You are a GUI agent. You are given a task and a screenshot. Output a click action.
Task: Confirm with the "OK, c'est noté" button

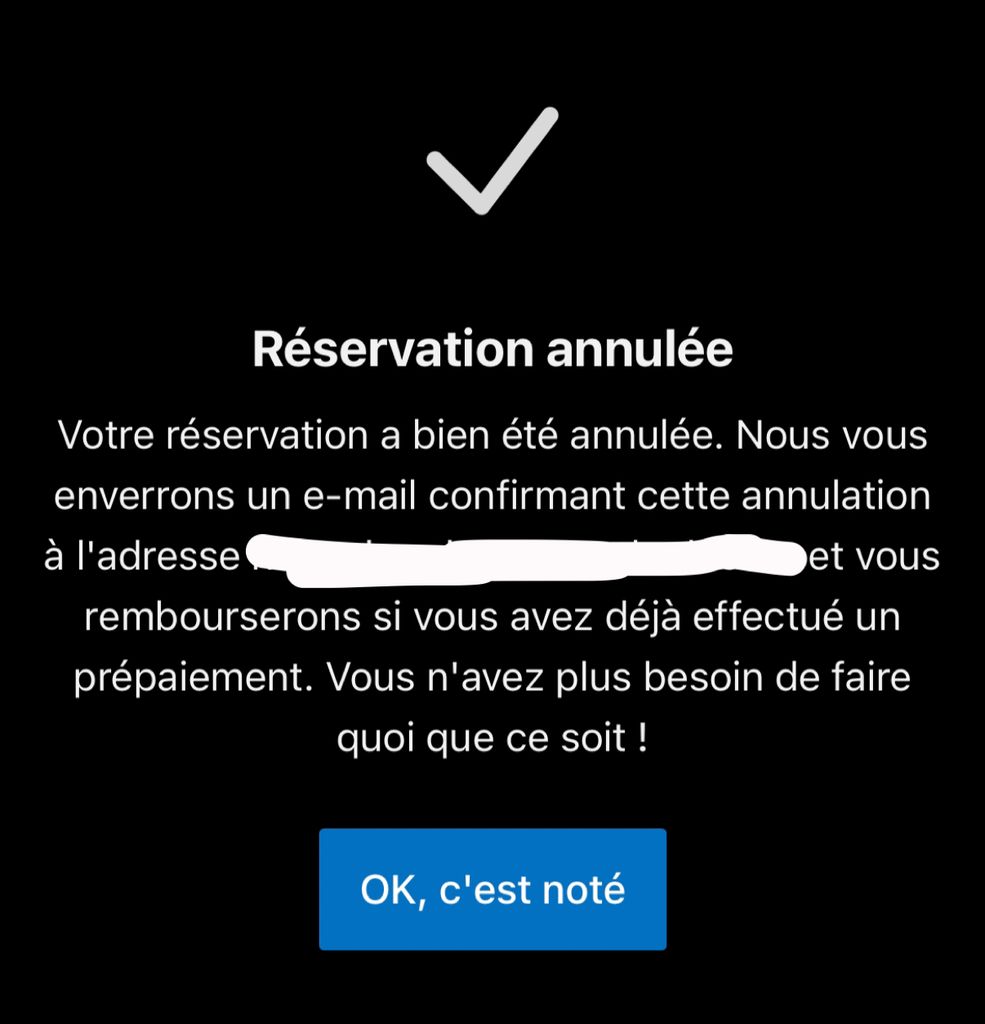492,889
